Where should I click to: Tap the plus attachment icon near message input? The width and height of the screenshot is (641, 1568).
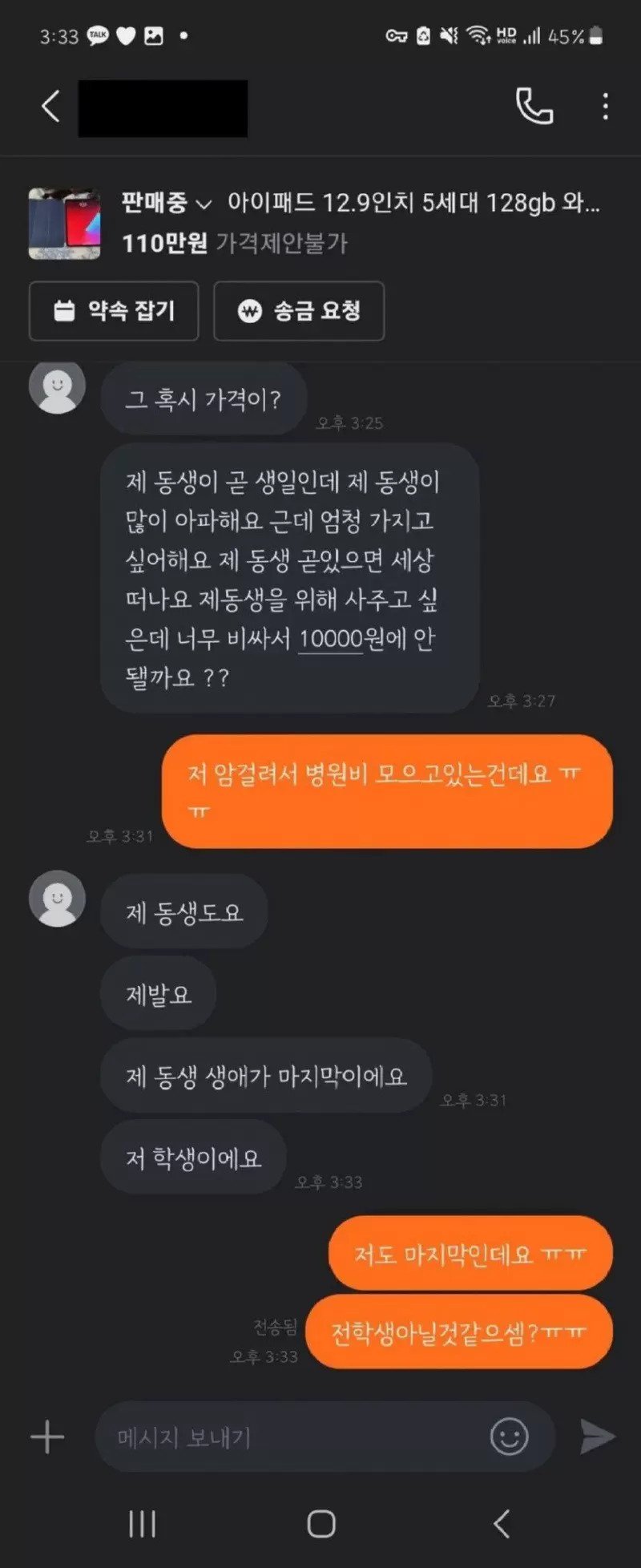46,1437
